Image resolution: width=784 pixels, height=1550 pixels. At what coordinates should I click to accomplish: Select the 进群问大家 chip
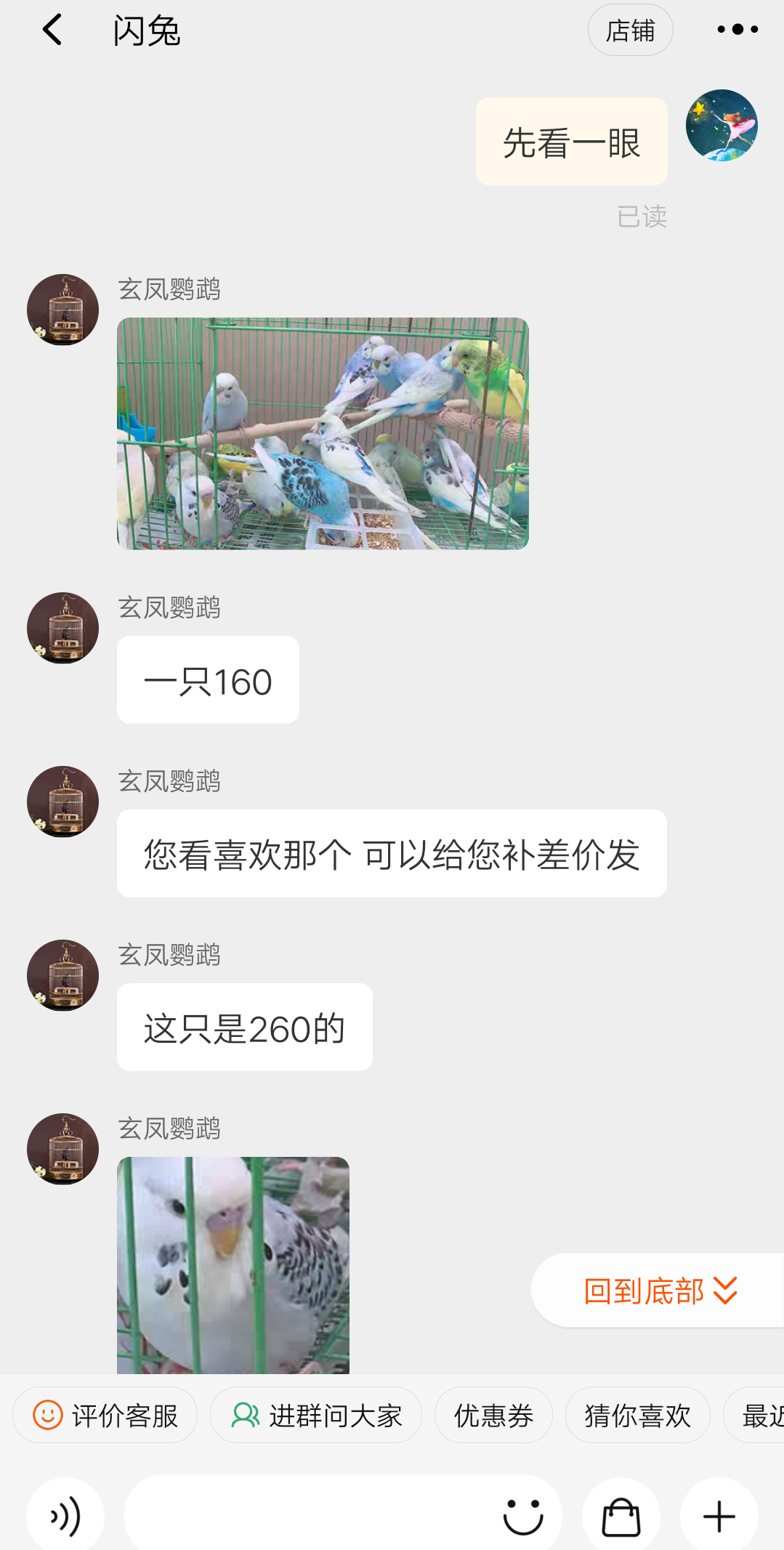[x=316, y=1415]
